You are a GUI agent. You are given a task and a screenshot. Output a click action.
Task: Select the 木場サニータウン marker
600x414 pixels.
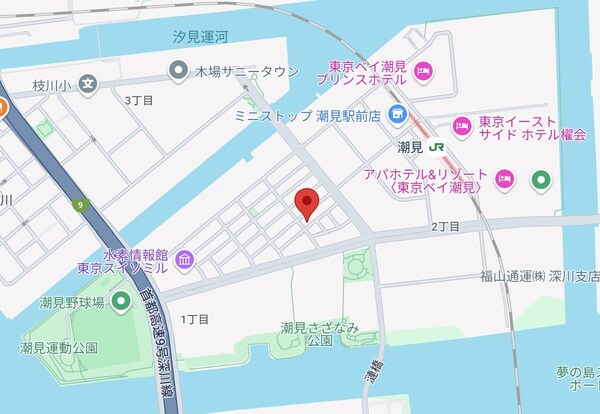click(x=179, y=70)
